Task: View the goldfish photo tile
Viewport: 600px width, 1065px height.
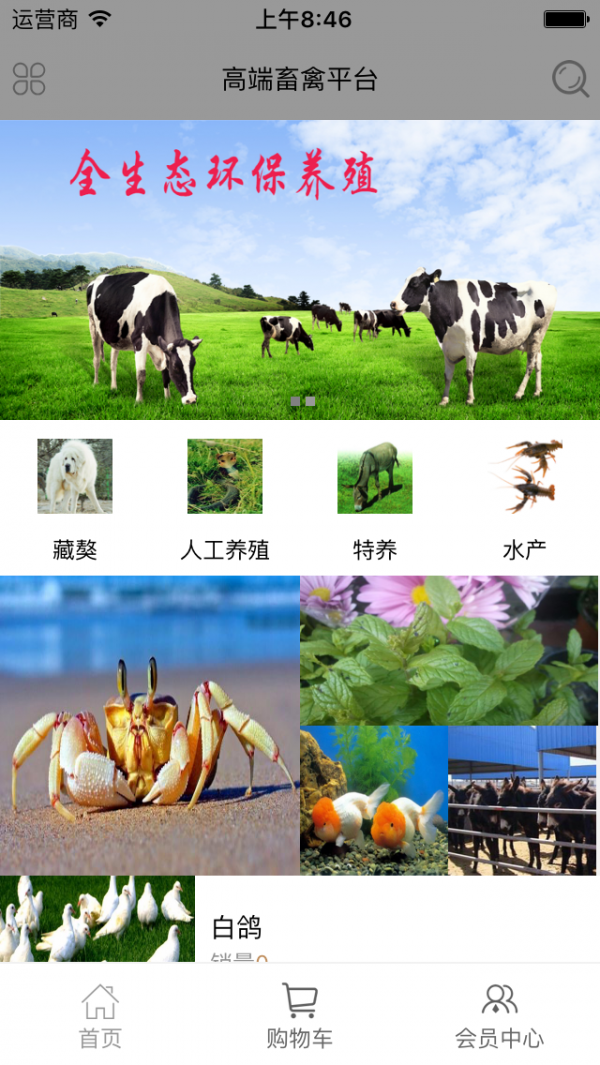Action: pyautogui.click(x=374, y=800)
